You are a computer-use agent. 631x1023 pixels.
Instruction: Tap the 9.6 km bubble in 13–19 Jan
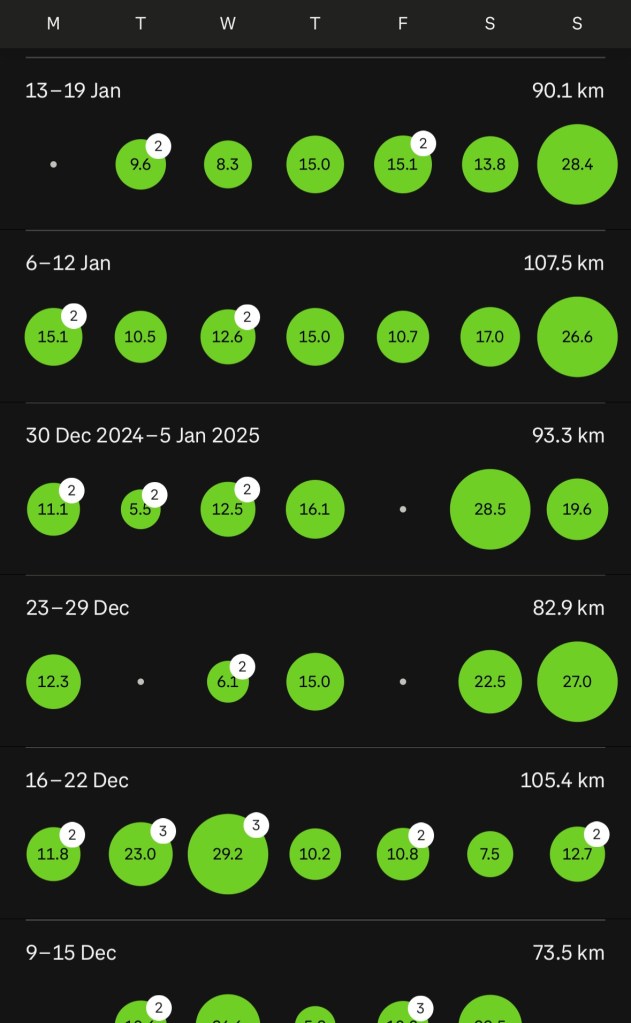[140, 165]
